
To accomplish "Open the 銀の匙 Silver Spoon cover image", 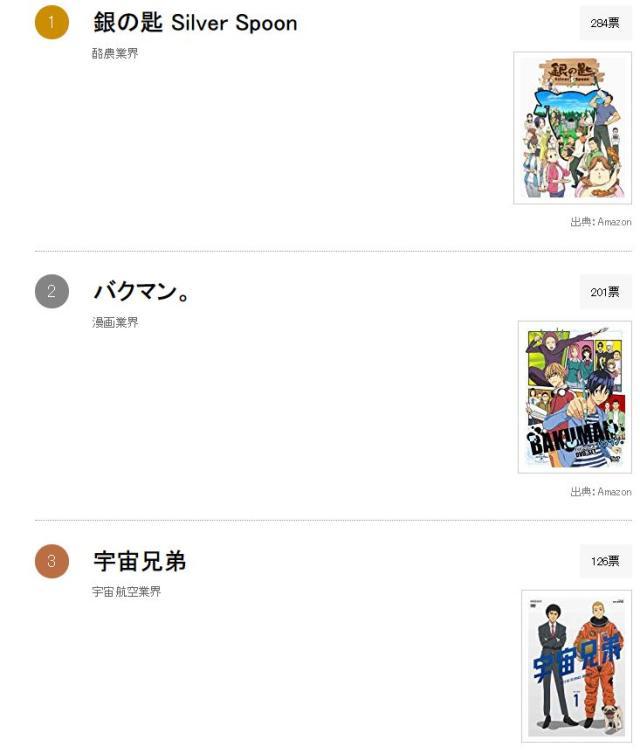I will 573,128.
